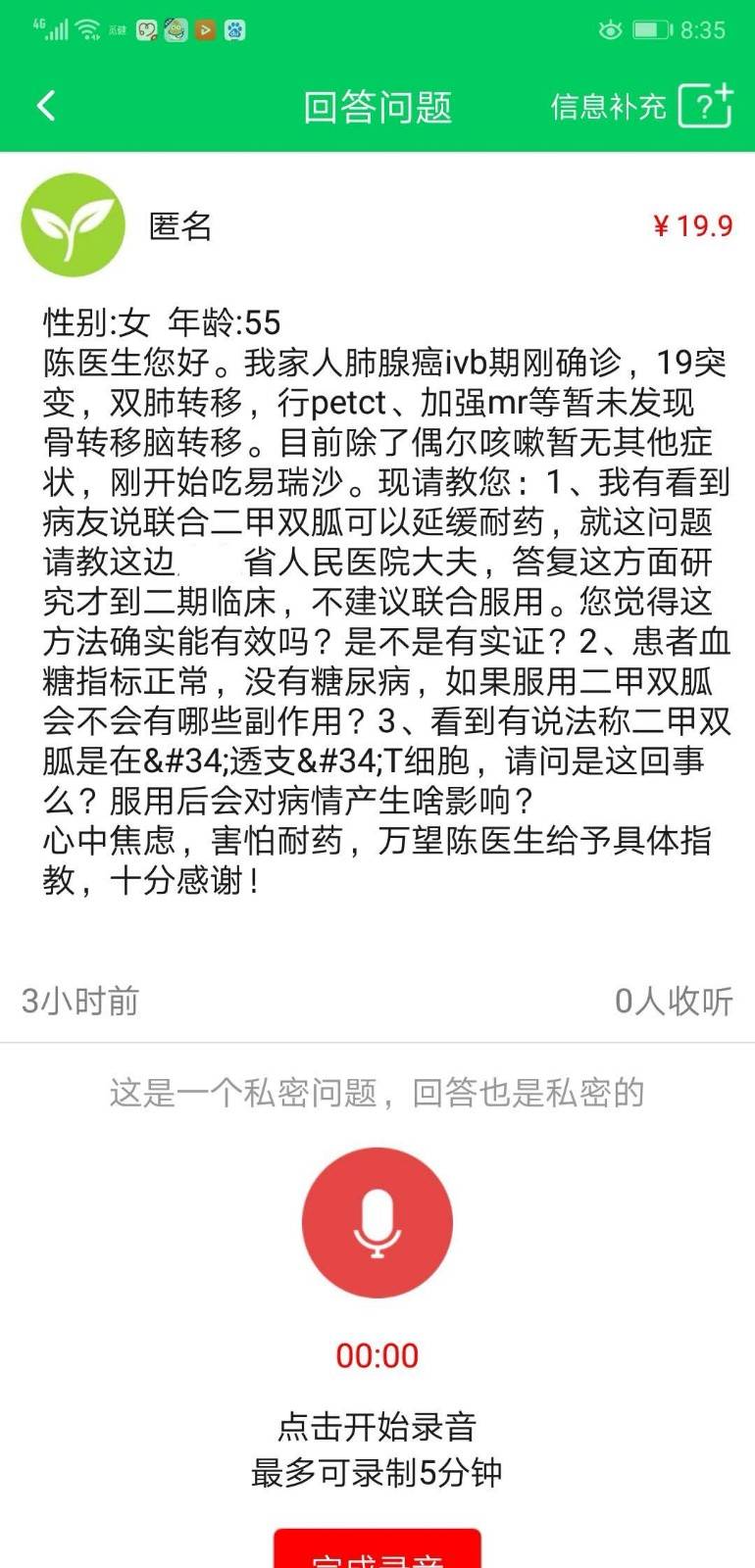The height and width of the screenshot is (1568, 755).
Task: Open 信息补充 to request more info
Action: 641,106
